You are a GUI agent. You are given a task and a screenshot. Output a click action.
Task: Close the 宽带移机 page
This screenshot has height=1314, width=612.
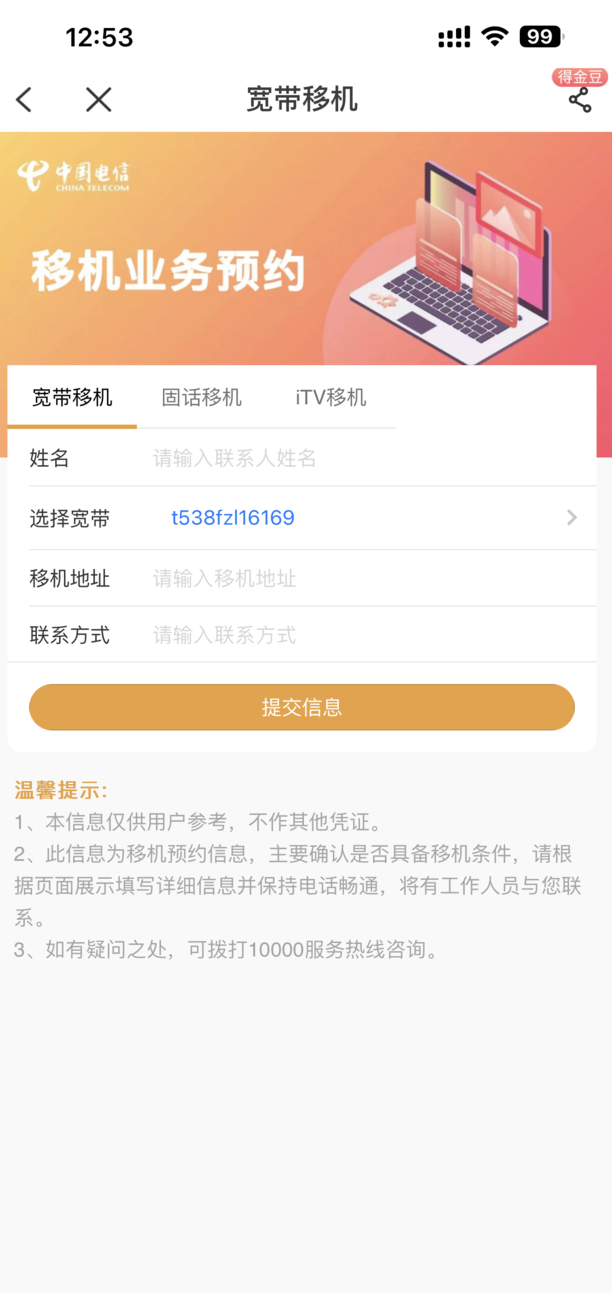click(98, 99)
